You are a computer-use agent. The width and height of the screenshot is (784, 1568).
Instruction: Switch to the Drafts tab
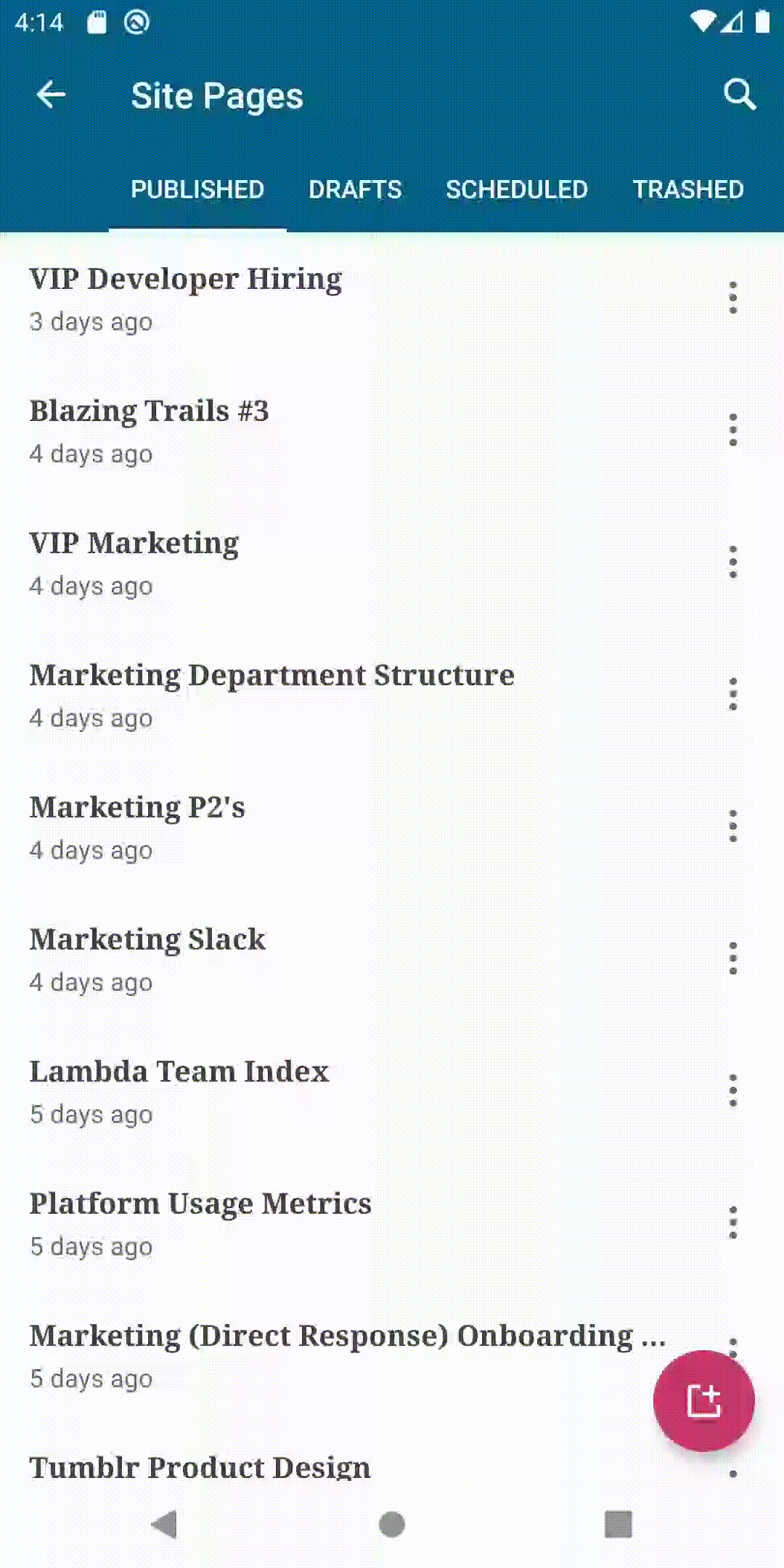point(355,189)
